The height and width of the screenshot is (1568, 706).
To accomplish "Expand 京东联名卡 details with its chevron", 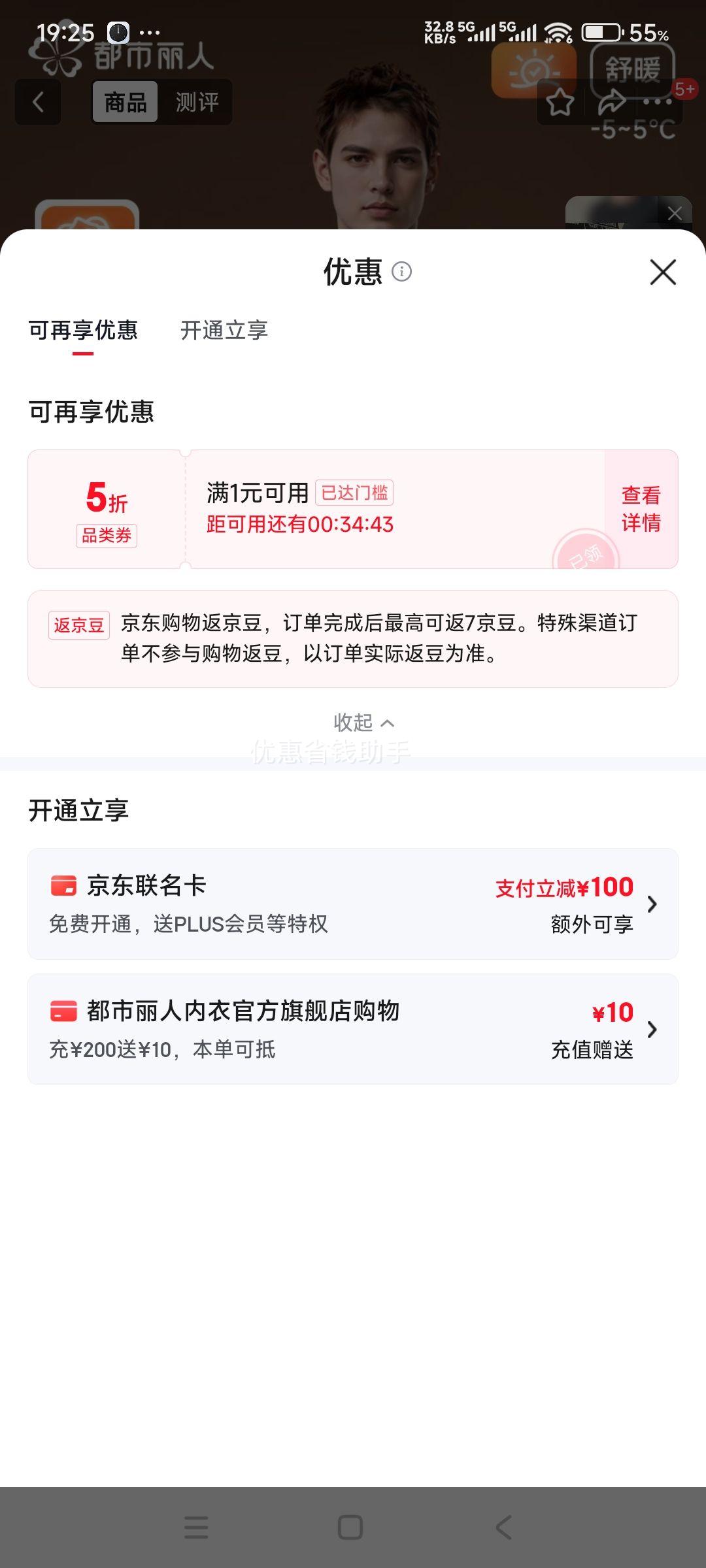I will pyautogui.click(x=652, y=904).
